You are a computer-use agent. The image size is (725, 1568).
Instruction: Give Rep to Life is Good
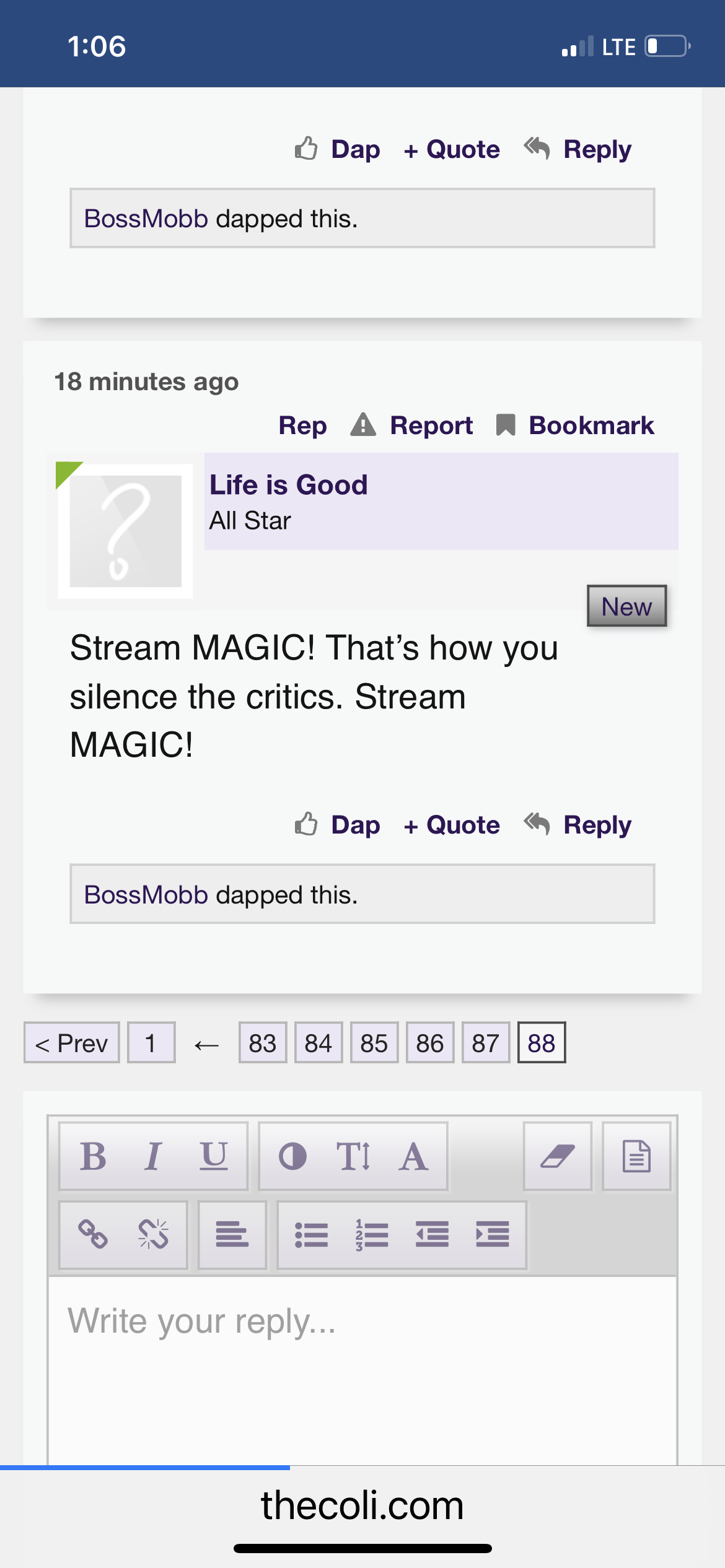pos(302,425)
